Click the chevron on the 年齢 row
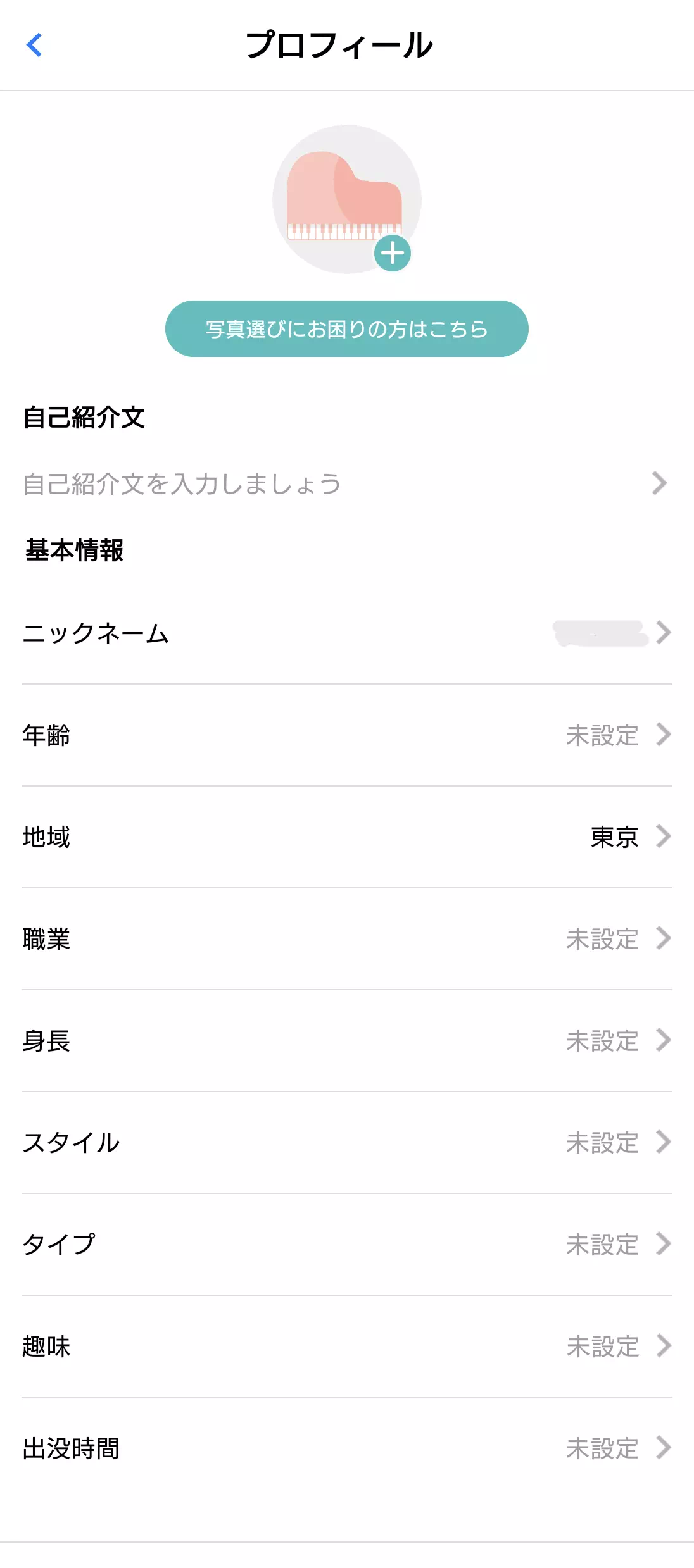The height and width of the screenshot is (1568, 694). 662,735
